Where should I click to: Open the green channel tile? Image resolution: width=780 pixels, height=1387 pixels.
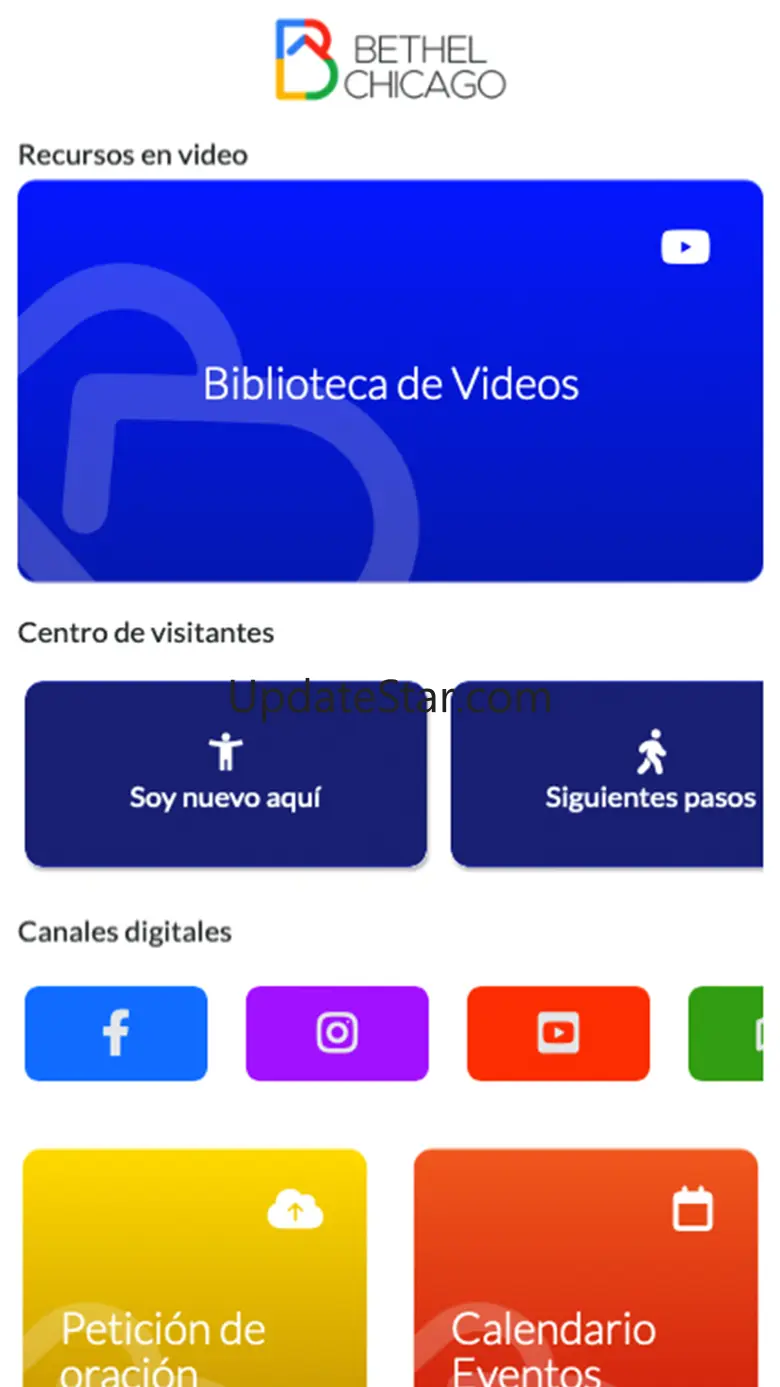726,1033
